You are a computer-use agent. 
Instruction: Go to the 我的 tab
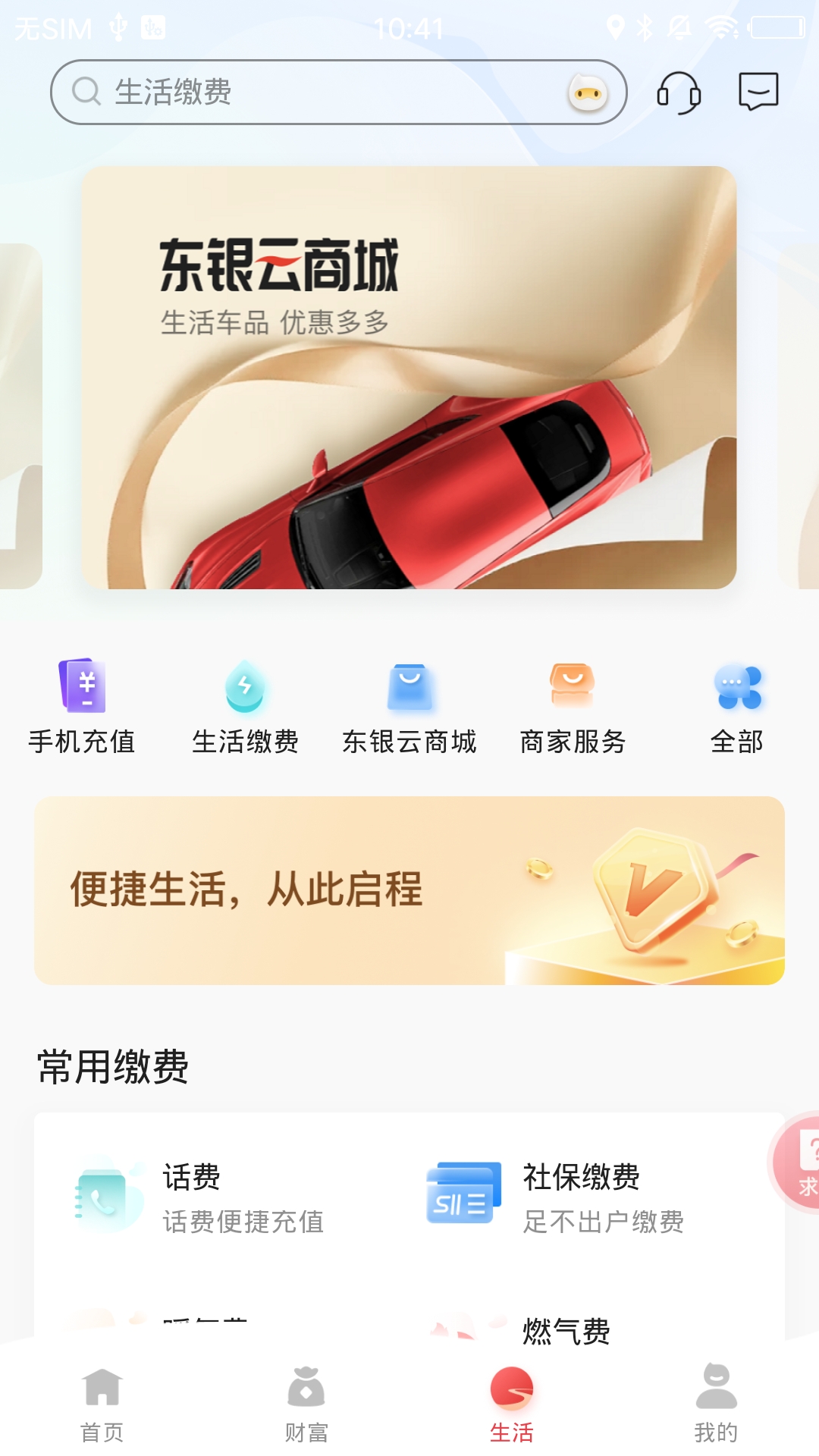click(x=716, y=1404)
